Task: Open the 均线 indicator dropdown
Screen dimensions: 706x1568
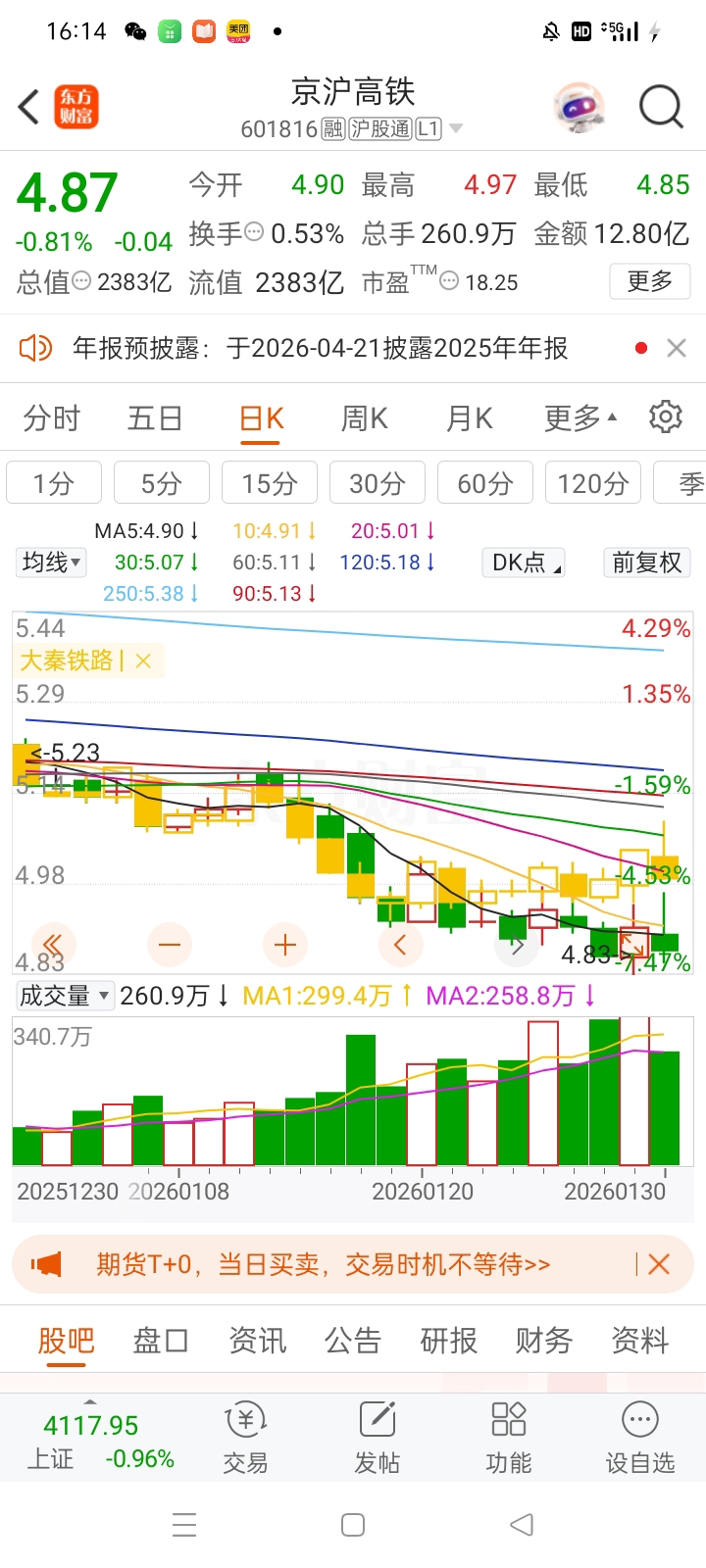Action: pyautogui.click(x=51, y=563)
